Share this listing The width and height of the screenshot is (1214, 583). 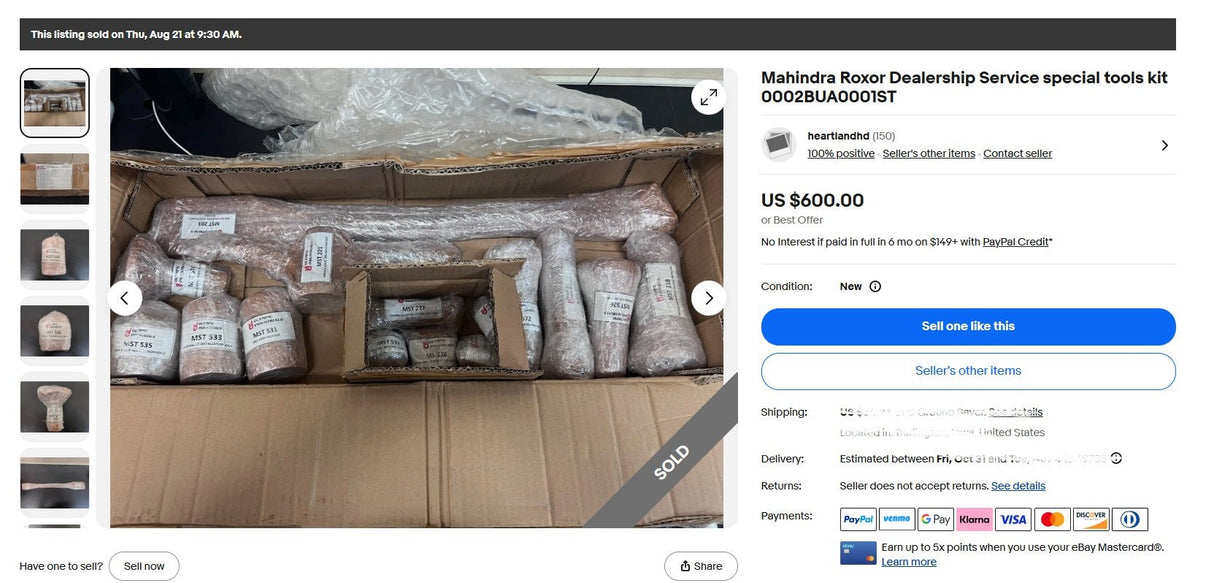click(x=700, y=566)
